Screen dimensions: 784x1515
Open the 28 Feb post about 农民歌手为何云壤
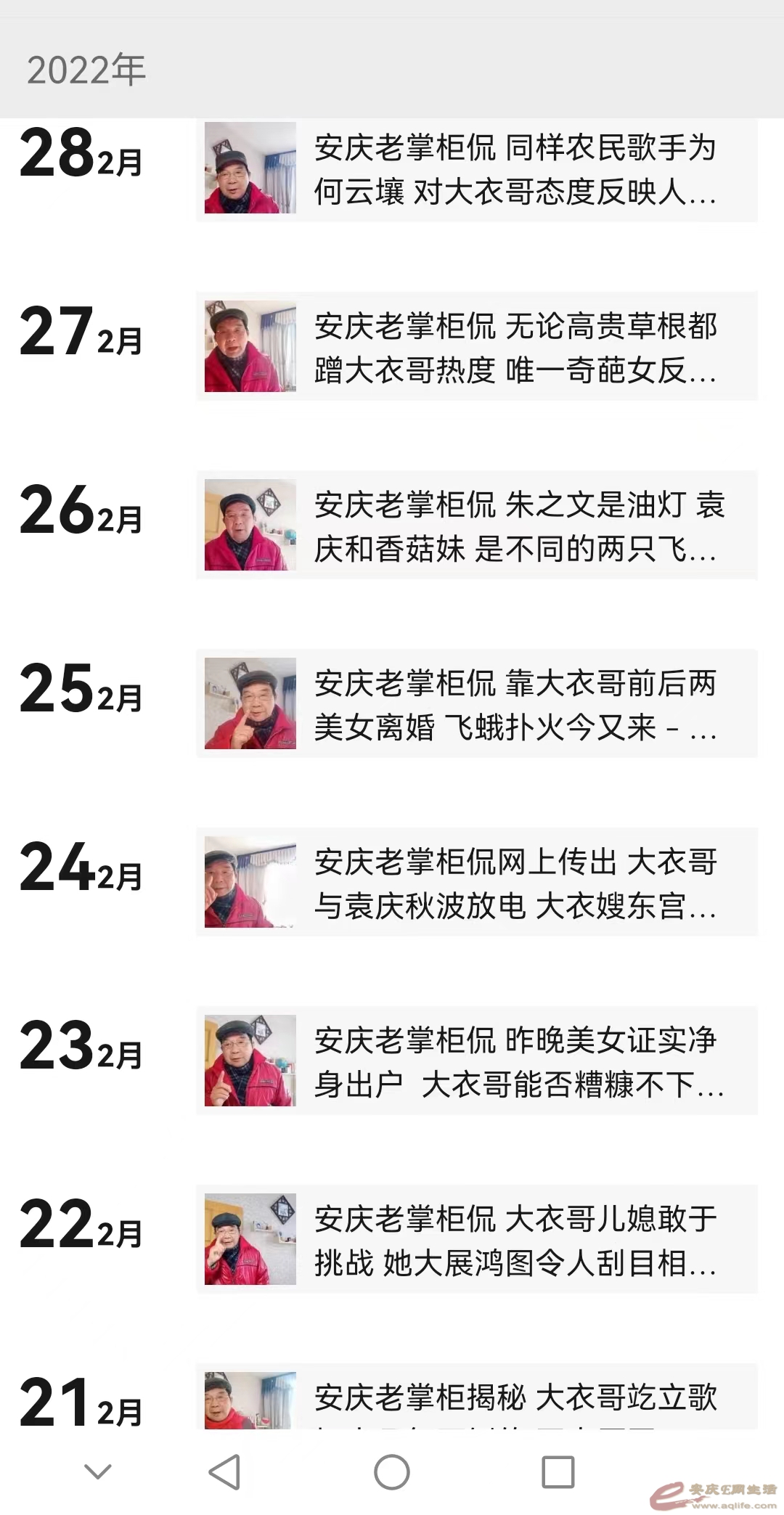point(477,169)
